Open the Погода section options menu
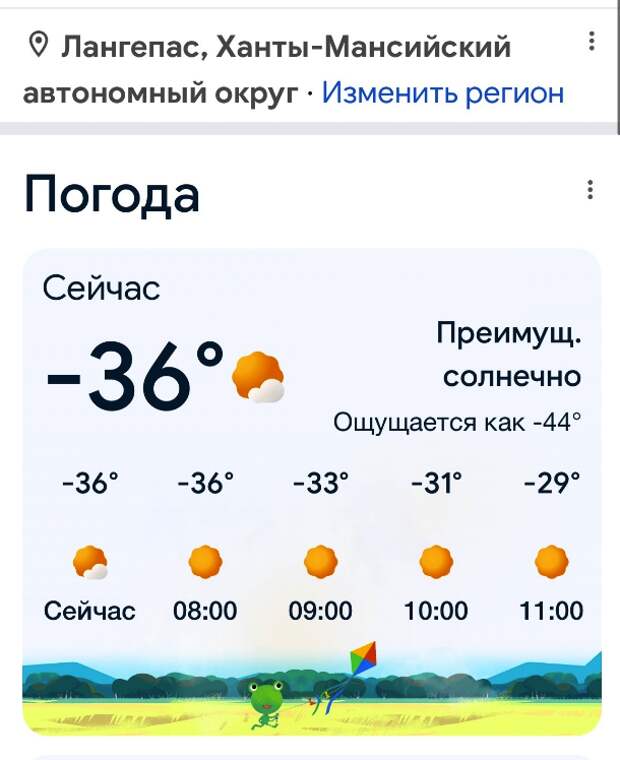The image size is (620, 760). point(591,190)
